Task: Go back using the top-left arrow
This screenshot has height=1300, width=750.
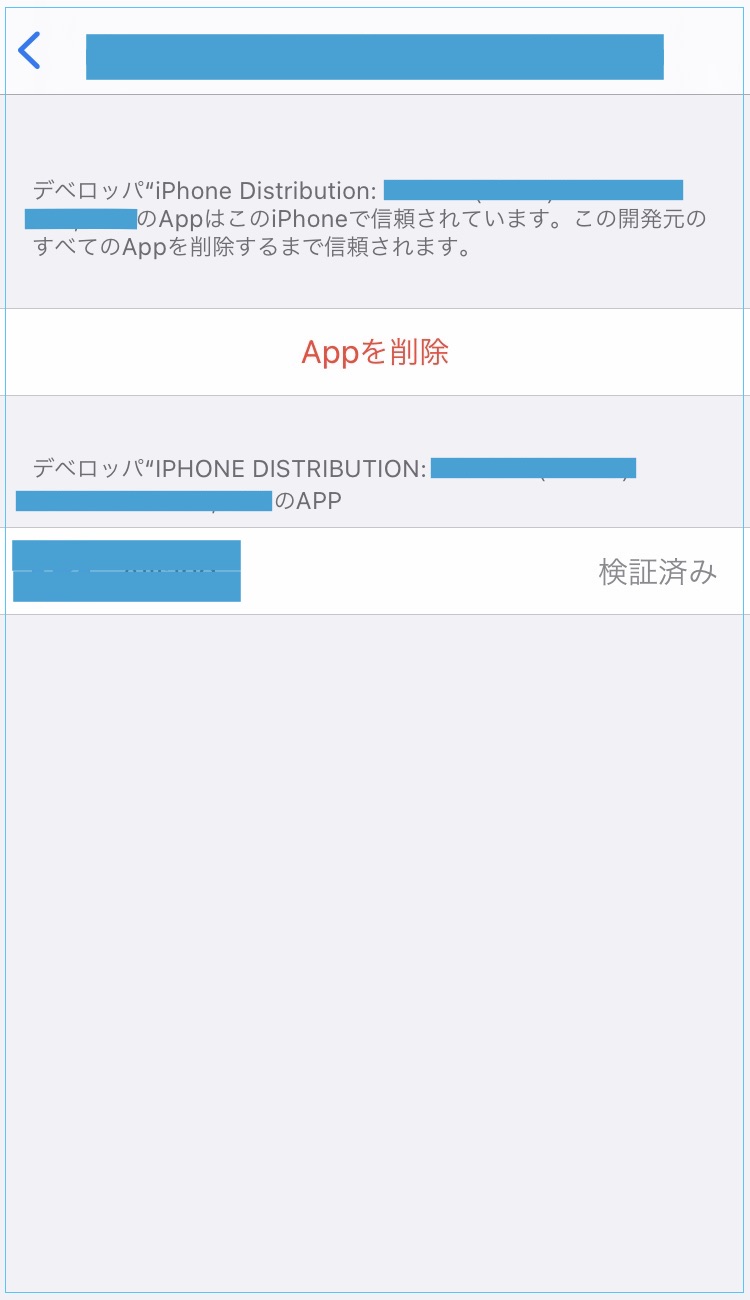Action: click(30, 51)
